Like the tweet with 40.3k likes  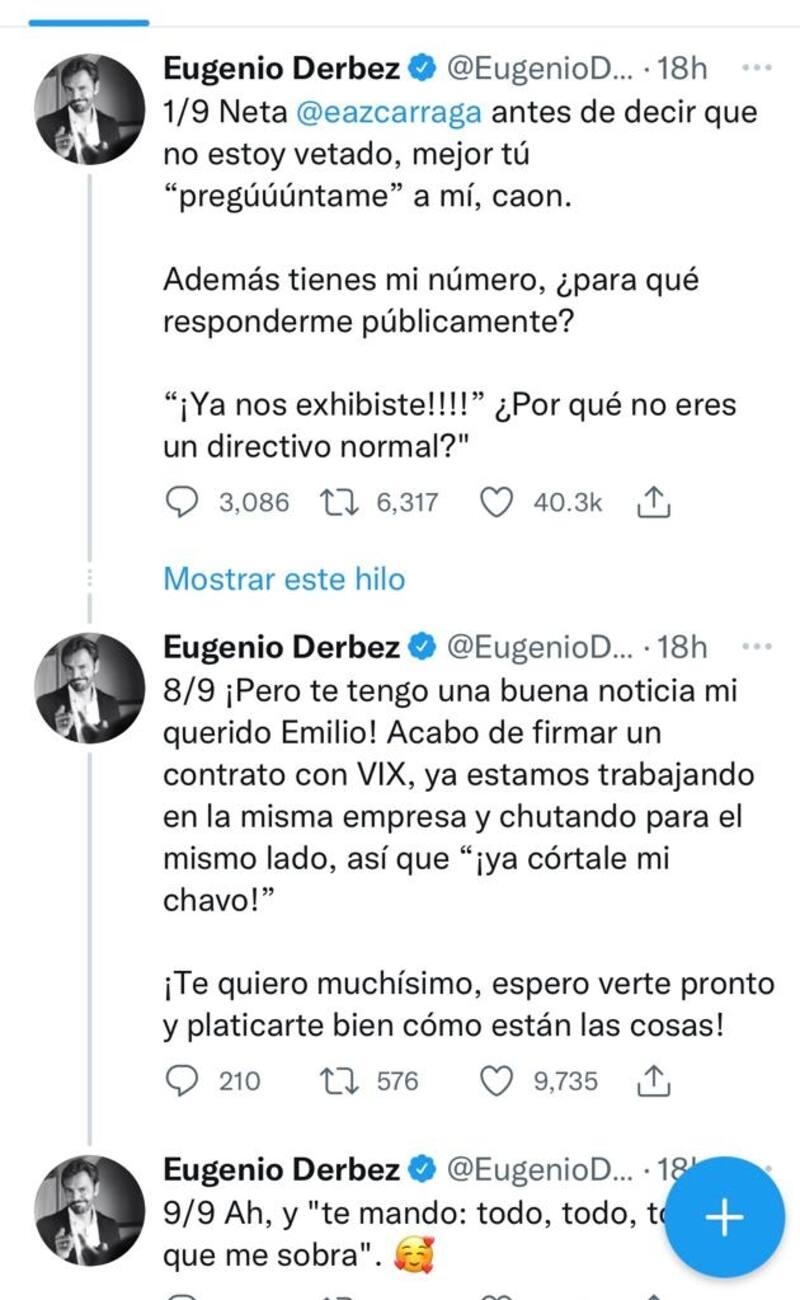coord(497,502)
